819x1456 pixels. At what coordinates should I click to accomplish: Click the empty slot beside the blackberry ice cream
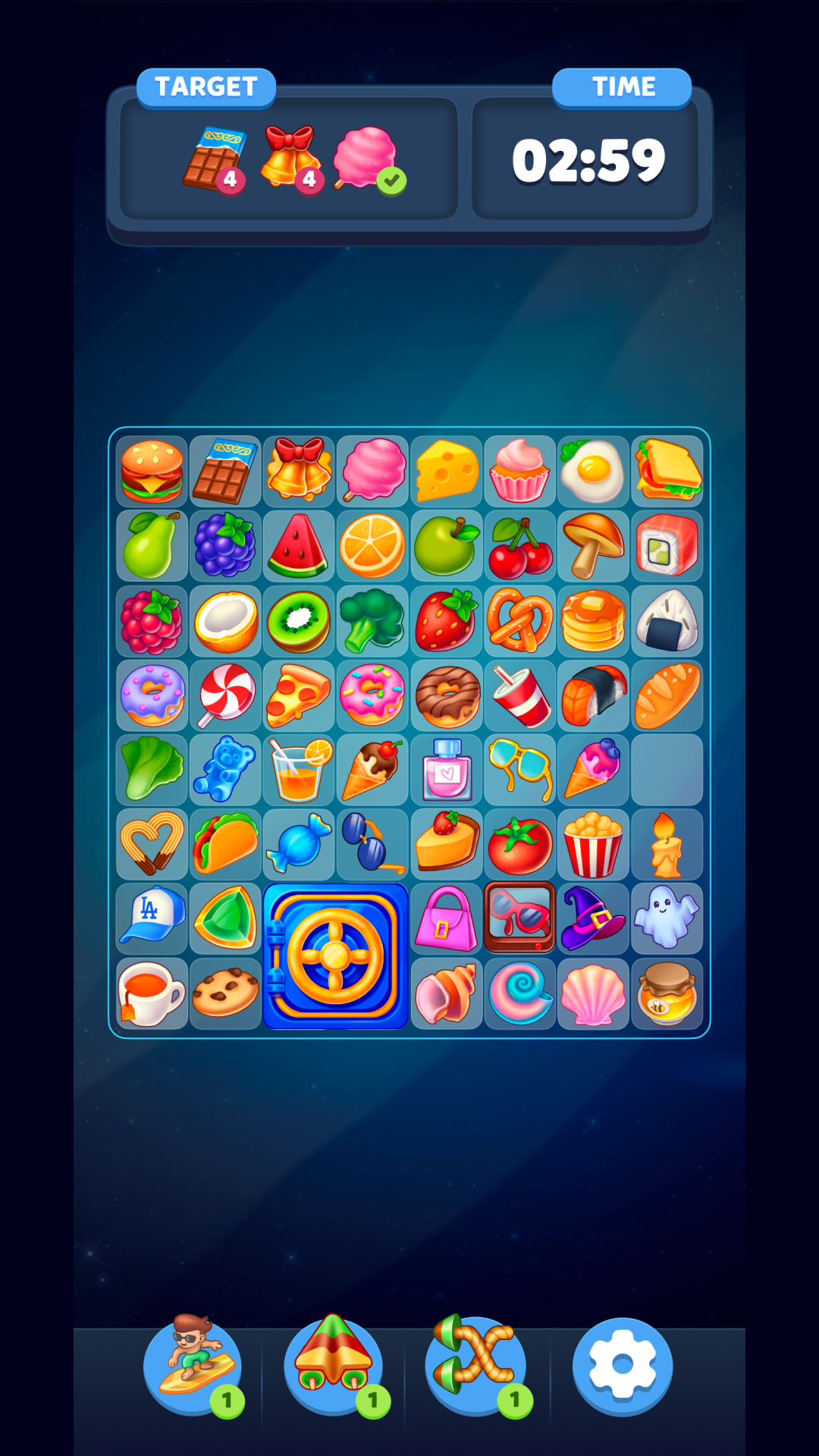pyautogui.click(x=667, y=767)
